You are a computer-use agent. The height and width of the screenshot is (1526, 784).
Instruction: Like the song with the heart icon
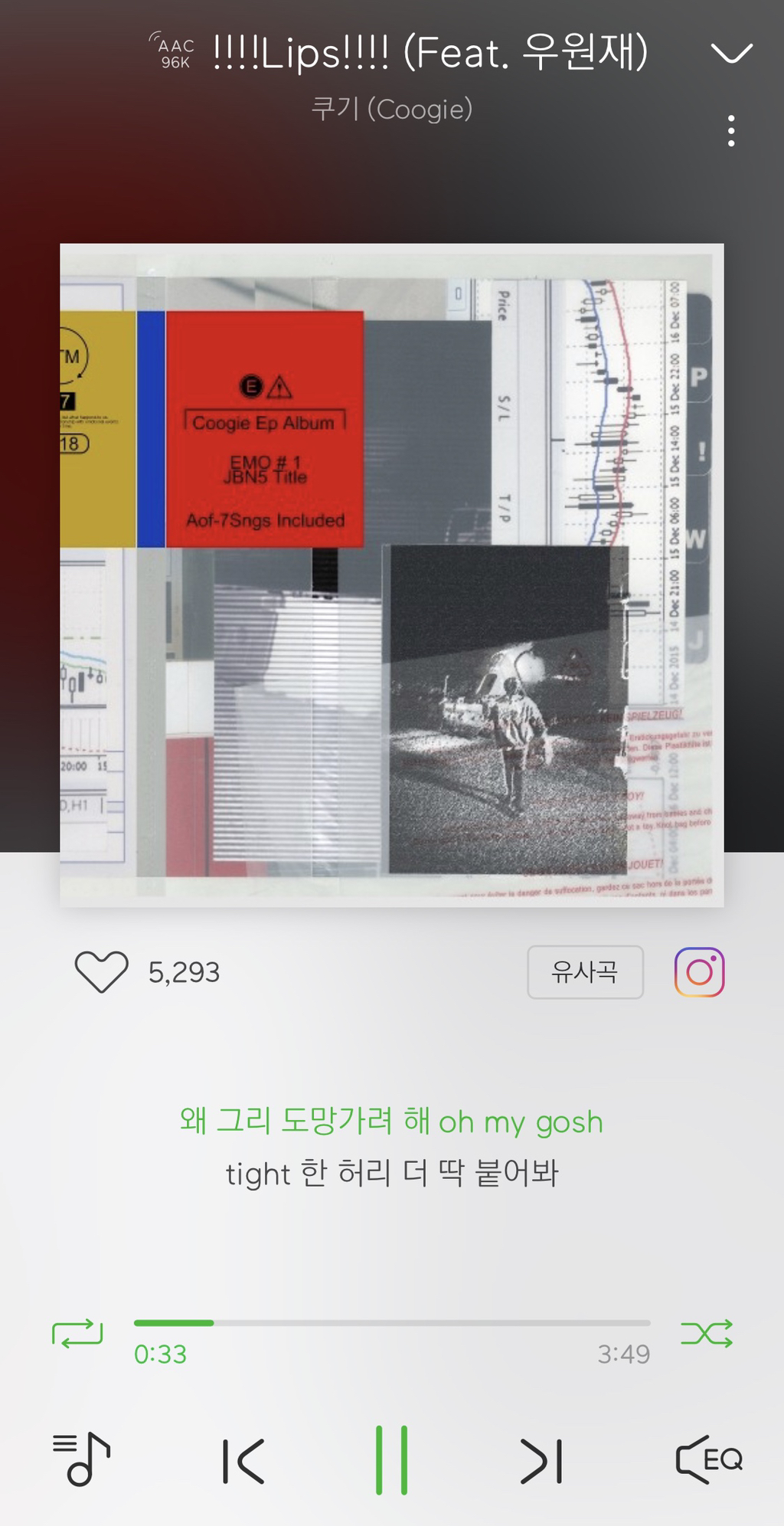pos(101,971)
